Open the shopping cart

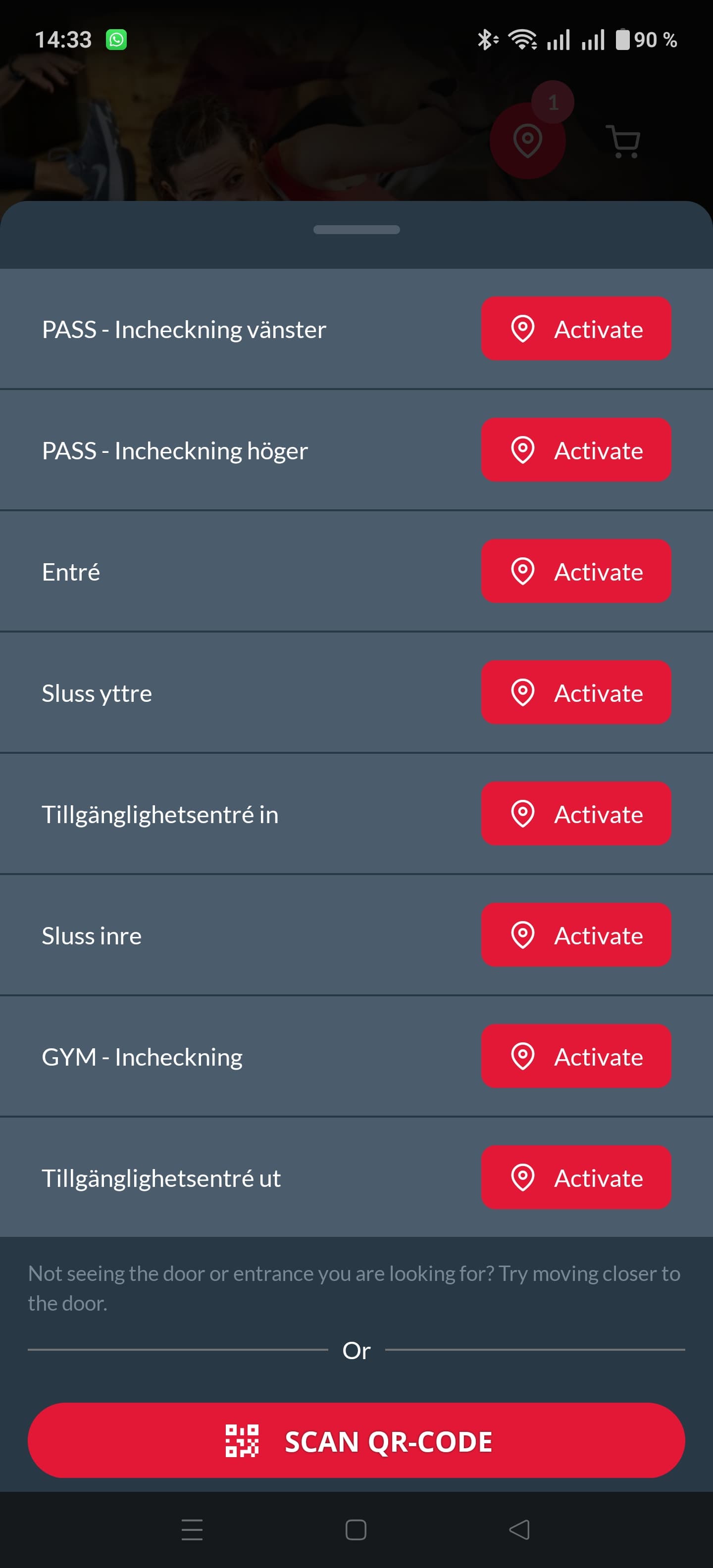pos(623,141)
